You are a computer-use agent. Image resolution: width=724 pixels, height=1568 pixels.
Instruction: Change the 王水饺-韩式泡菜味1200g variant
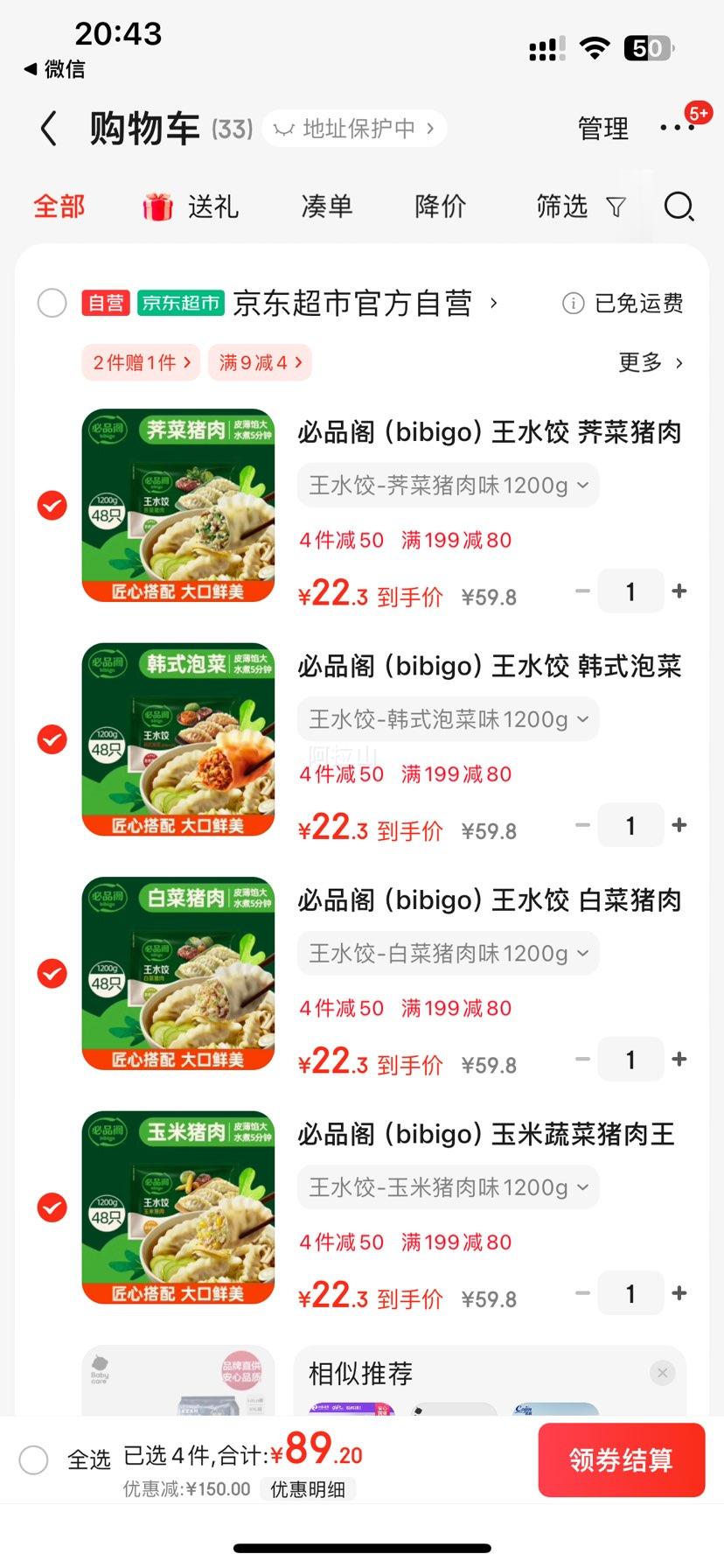tap(448, 719)
